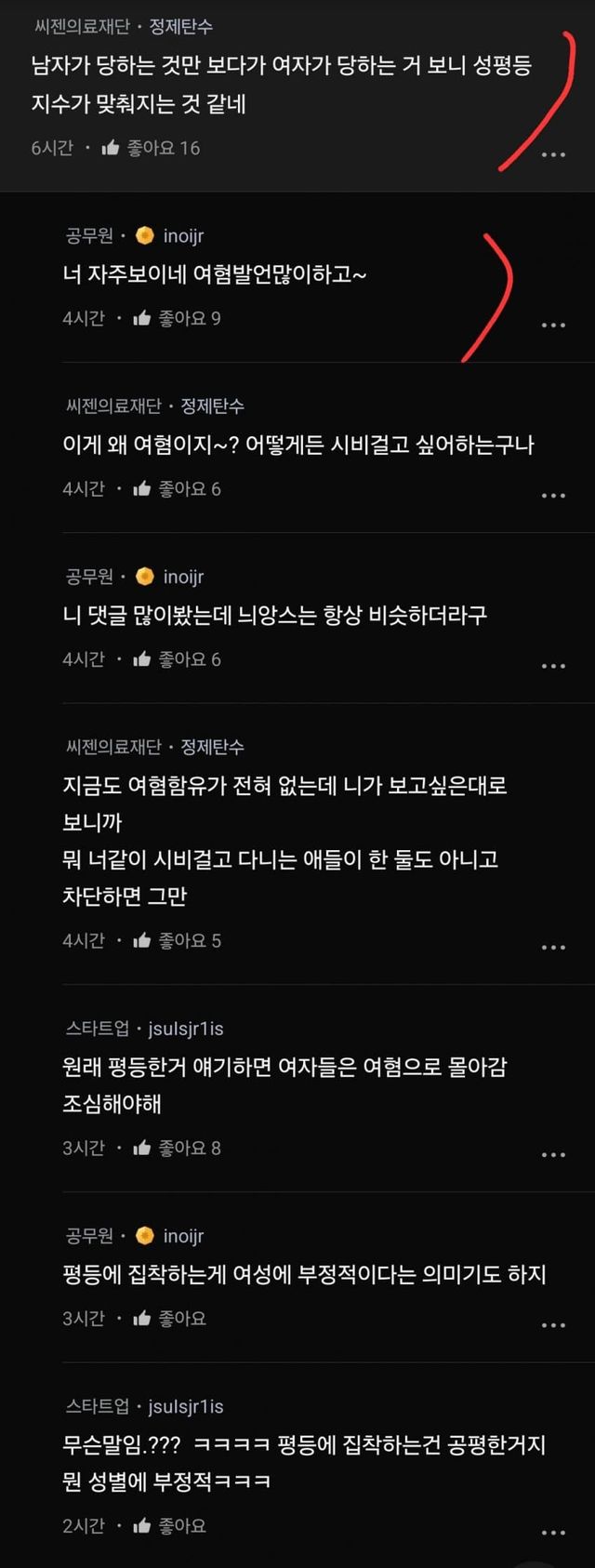Screen dimensions: 595x1568
Task: Open overflow menu for '니 댓글 많이봤는데' reply
Action: tap(553, 665)
